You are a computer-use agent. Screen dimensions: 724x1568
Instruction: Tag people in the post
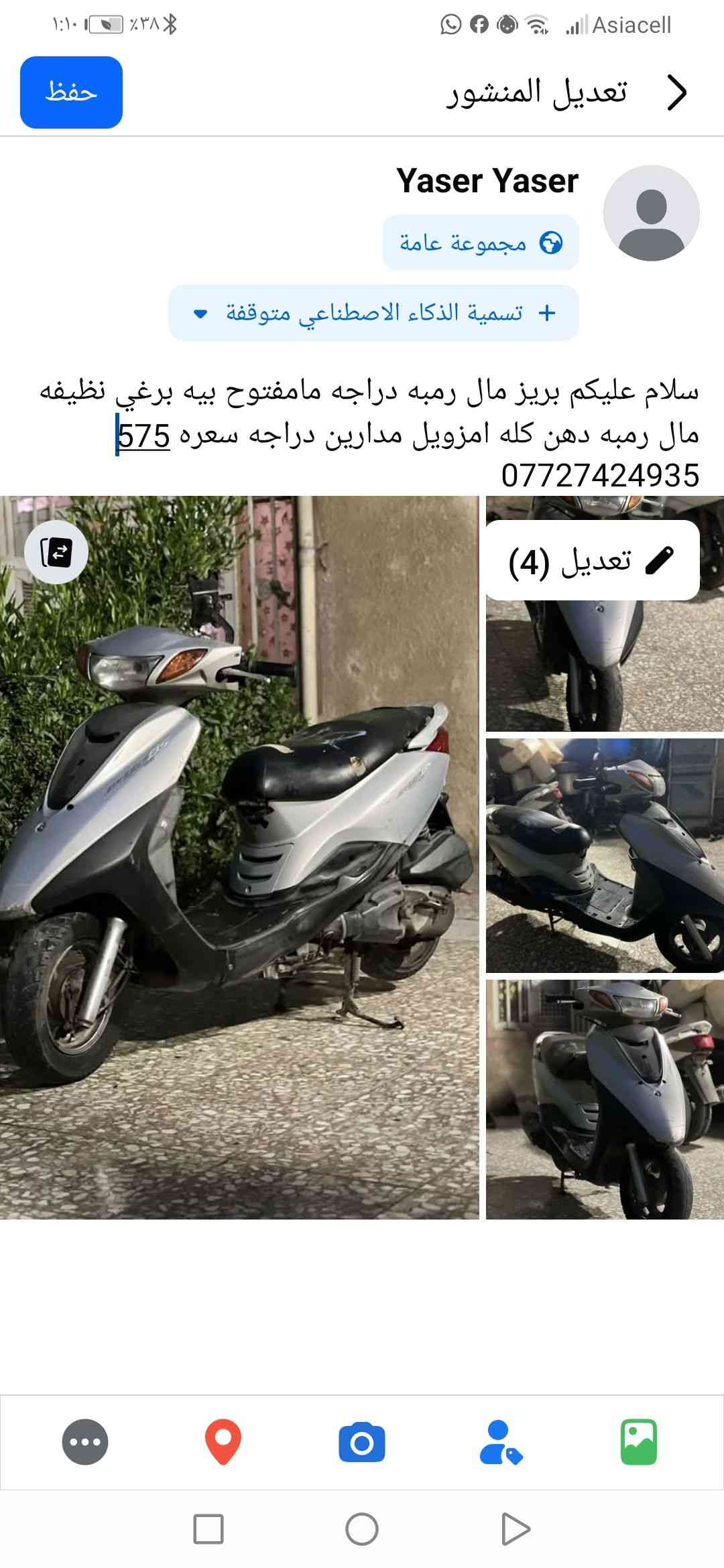(x=500, y=1442)
